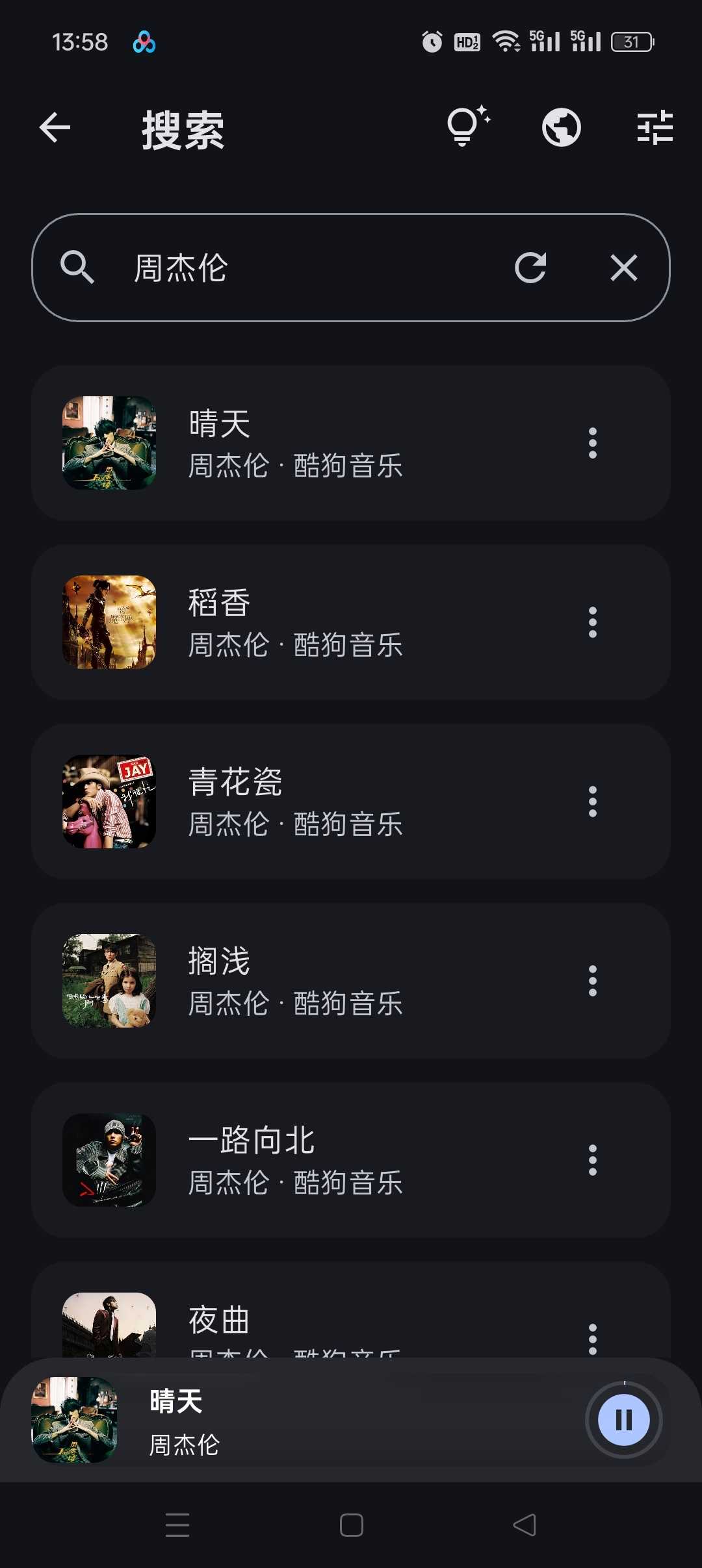Open the search filter settings icon
This screenshot has height=1568, width=702.
[655, 127]
